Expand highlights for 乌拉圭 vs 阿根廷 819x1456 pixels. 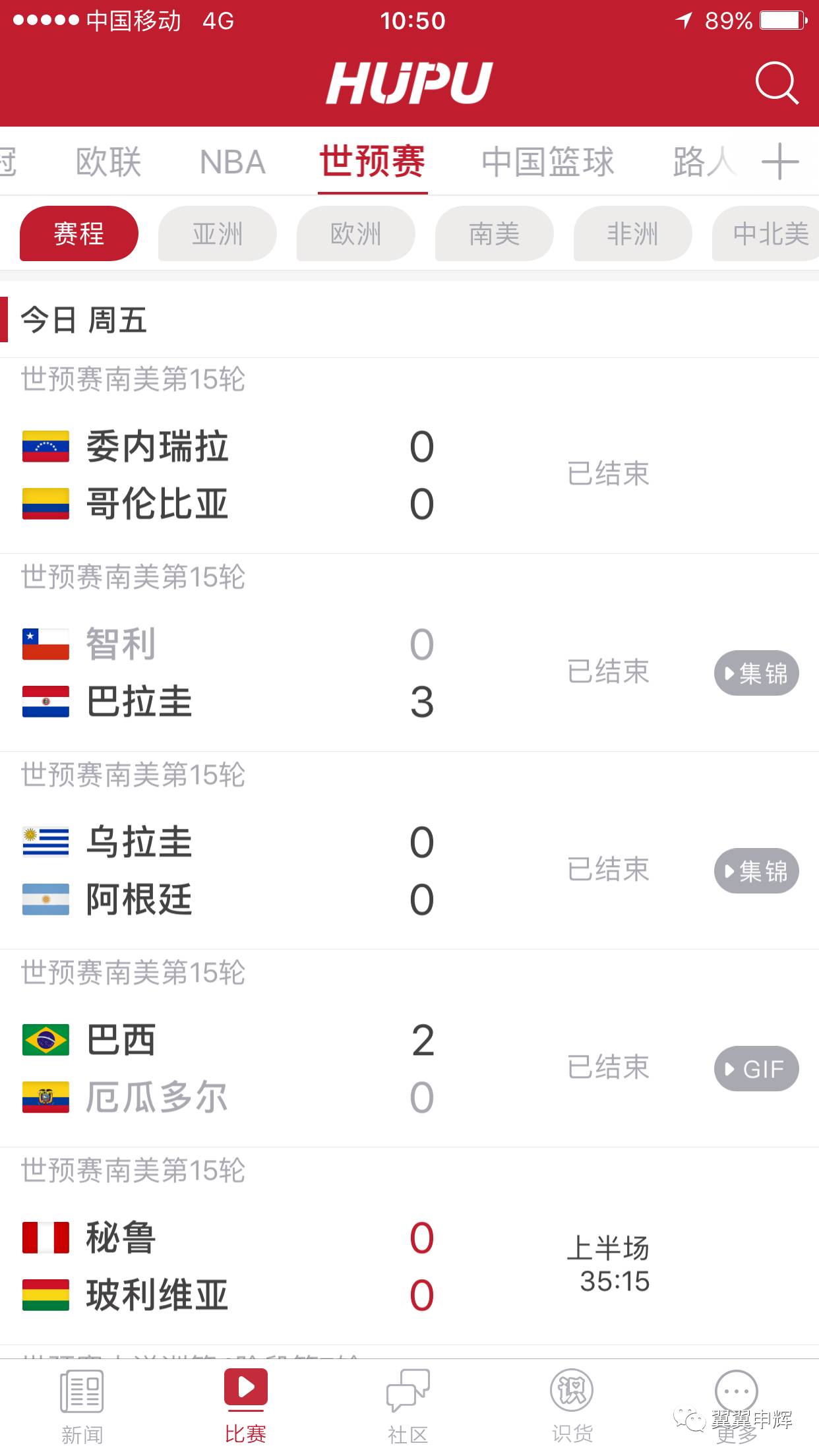pos(756,870)
